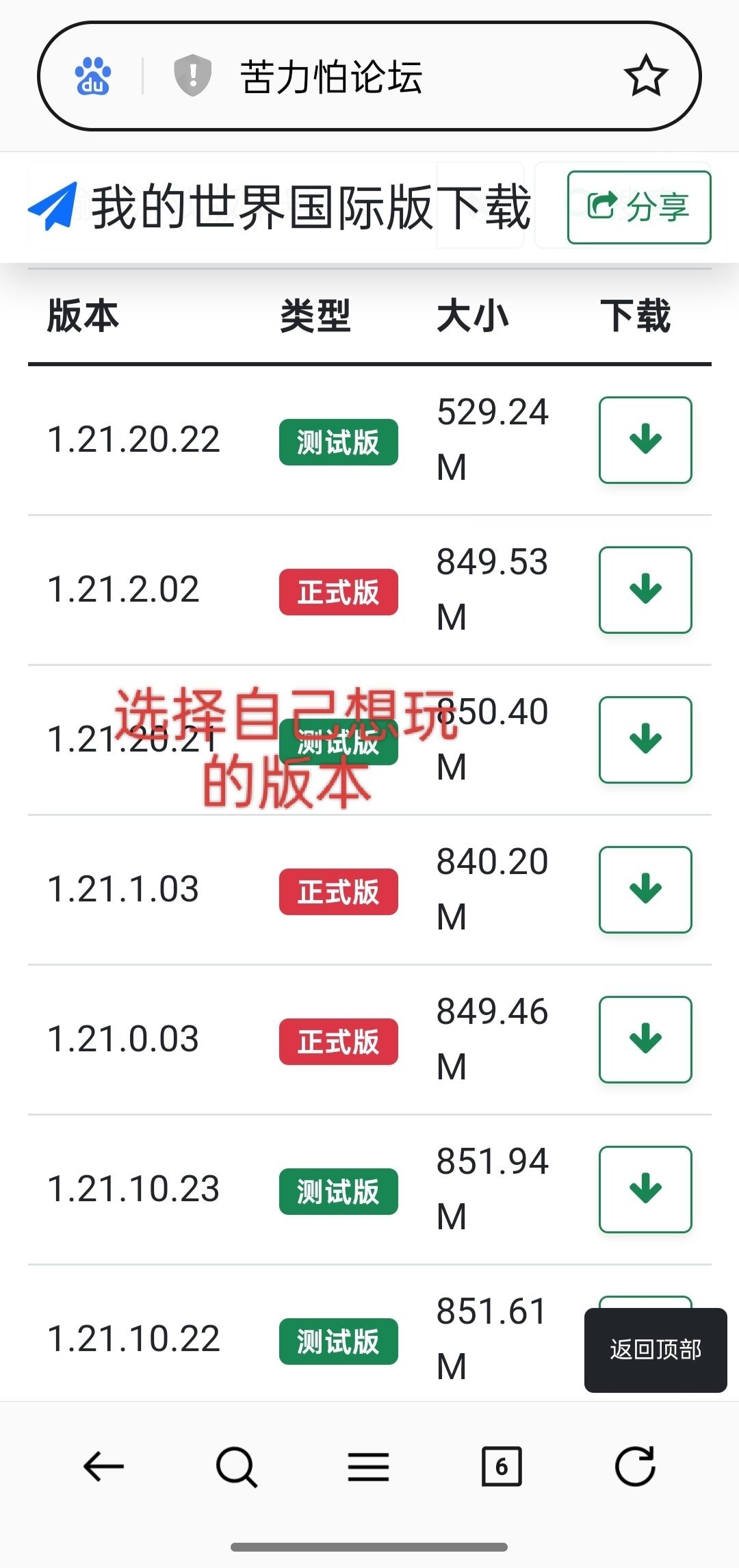Show the 6 open browser tabs
The image size is (739, 1568).
pos(502,1466)
